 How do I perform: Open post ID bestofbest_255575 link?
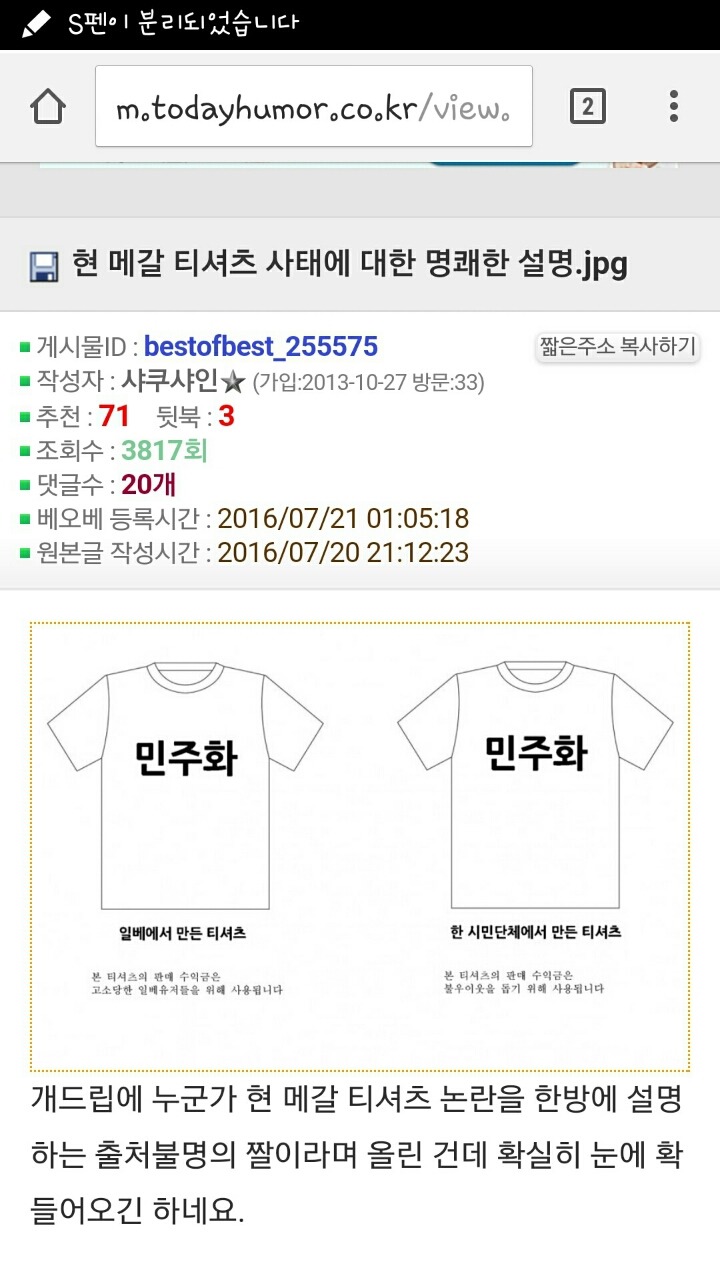point(260,347)
